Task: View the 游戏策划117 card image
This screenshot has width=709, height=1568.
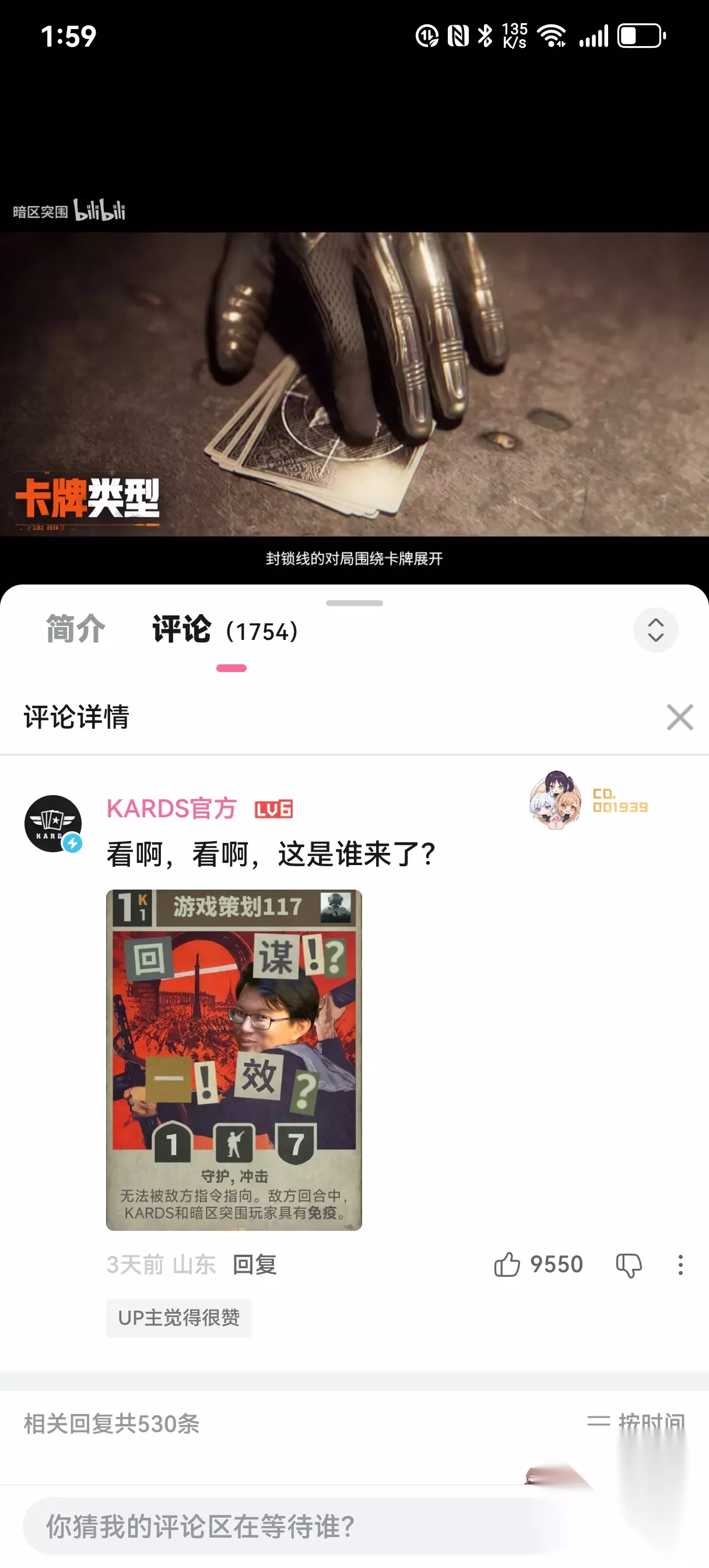Action: (234, 1059)
